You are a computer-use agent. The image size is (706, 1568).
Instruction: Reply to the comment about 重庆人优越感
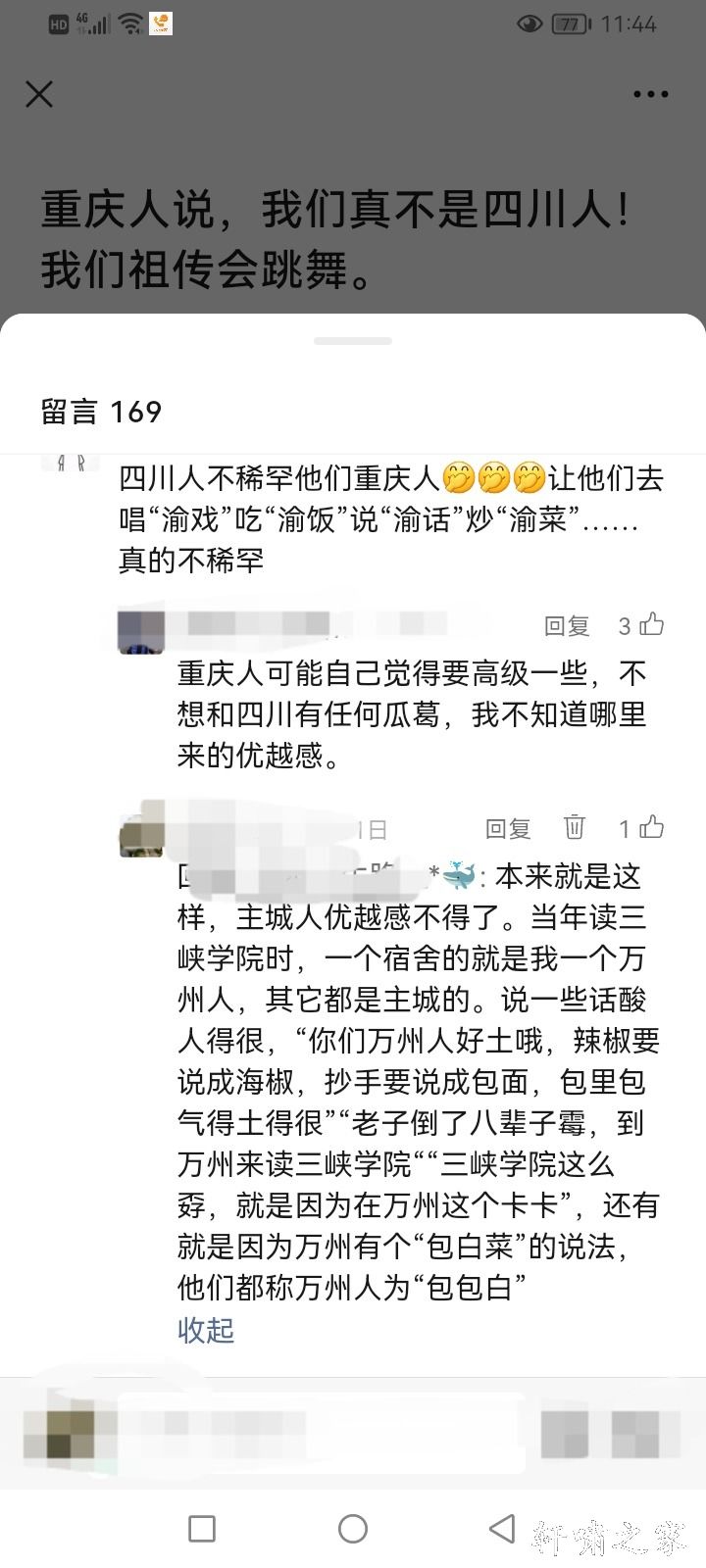click(567, 625)
